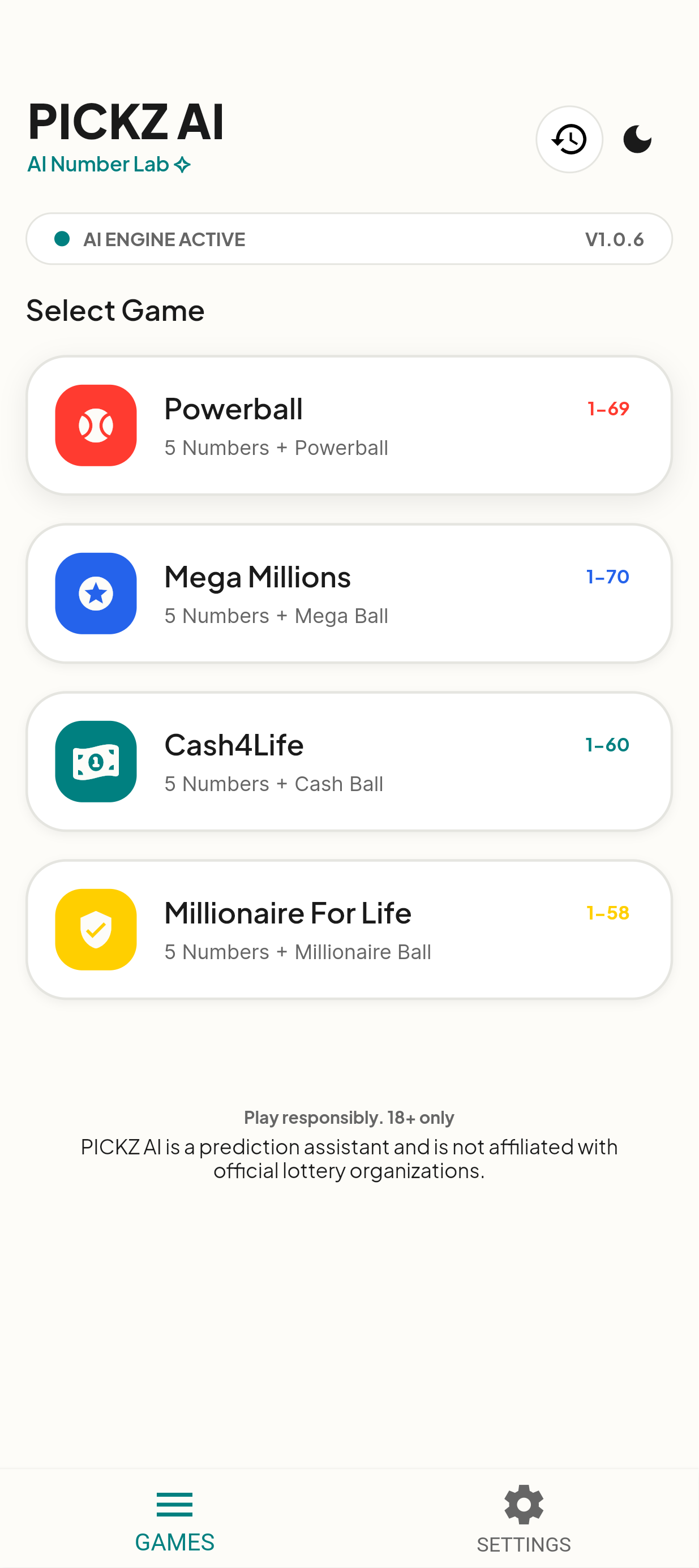Switch to the Settings tab

(524, 1519)
